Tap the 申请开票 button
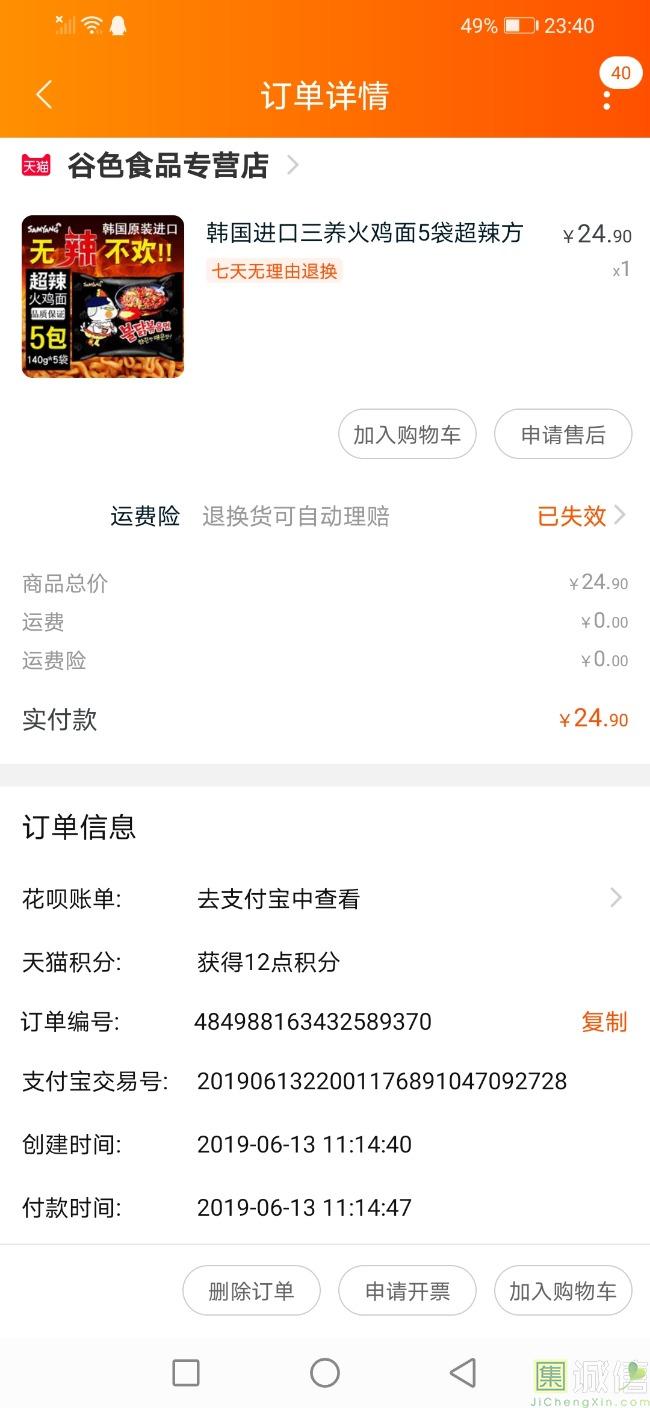 407,1290
